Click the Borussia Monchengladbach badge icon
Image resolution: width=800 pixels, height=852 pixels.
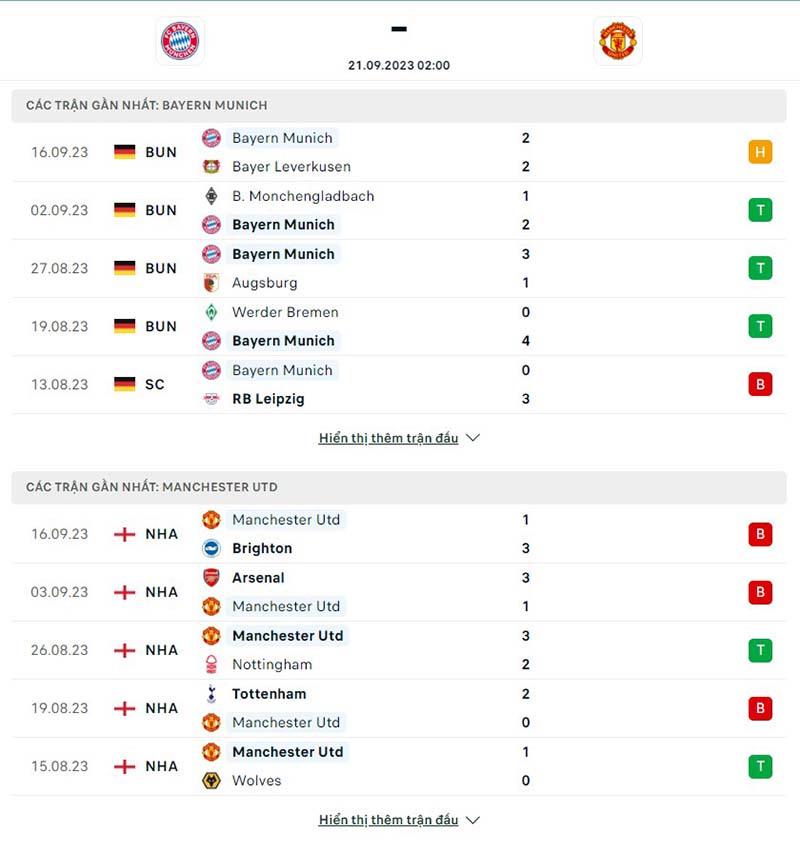tap(212, 196)
